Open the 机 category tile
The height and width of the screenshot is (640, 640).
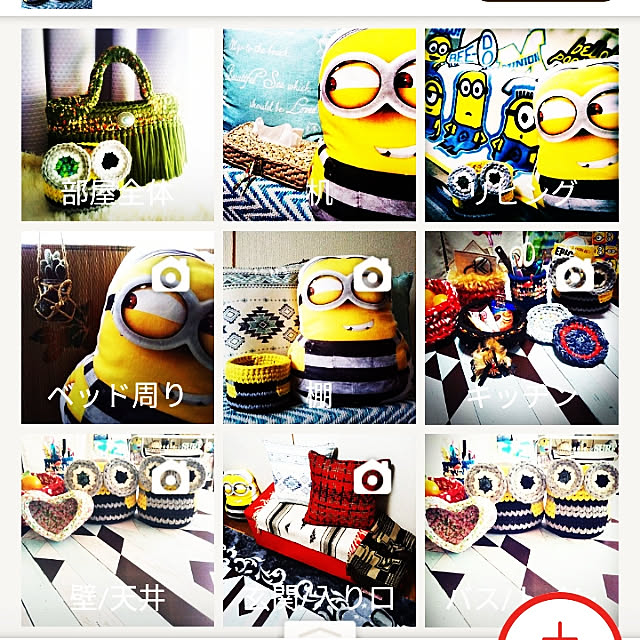319,125
